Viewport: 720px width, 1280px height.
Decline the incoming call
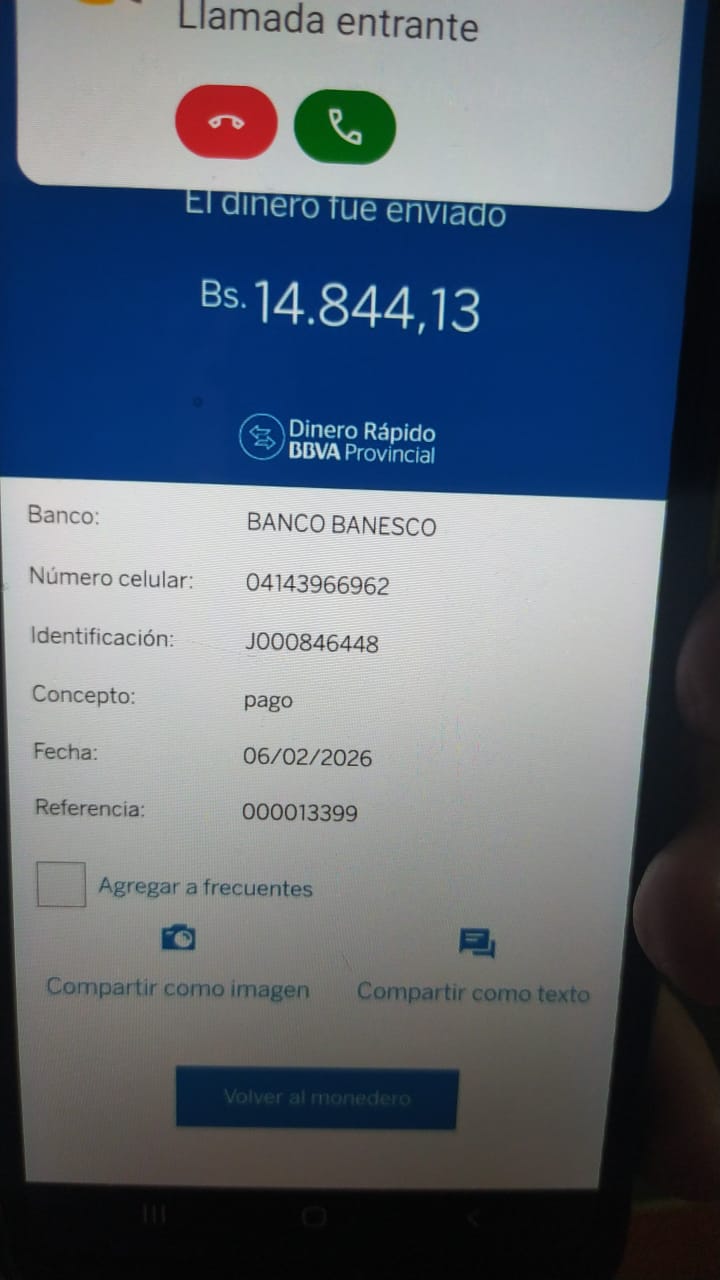tap(226, 122)
